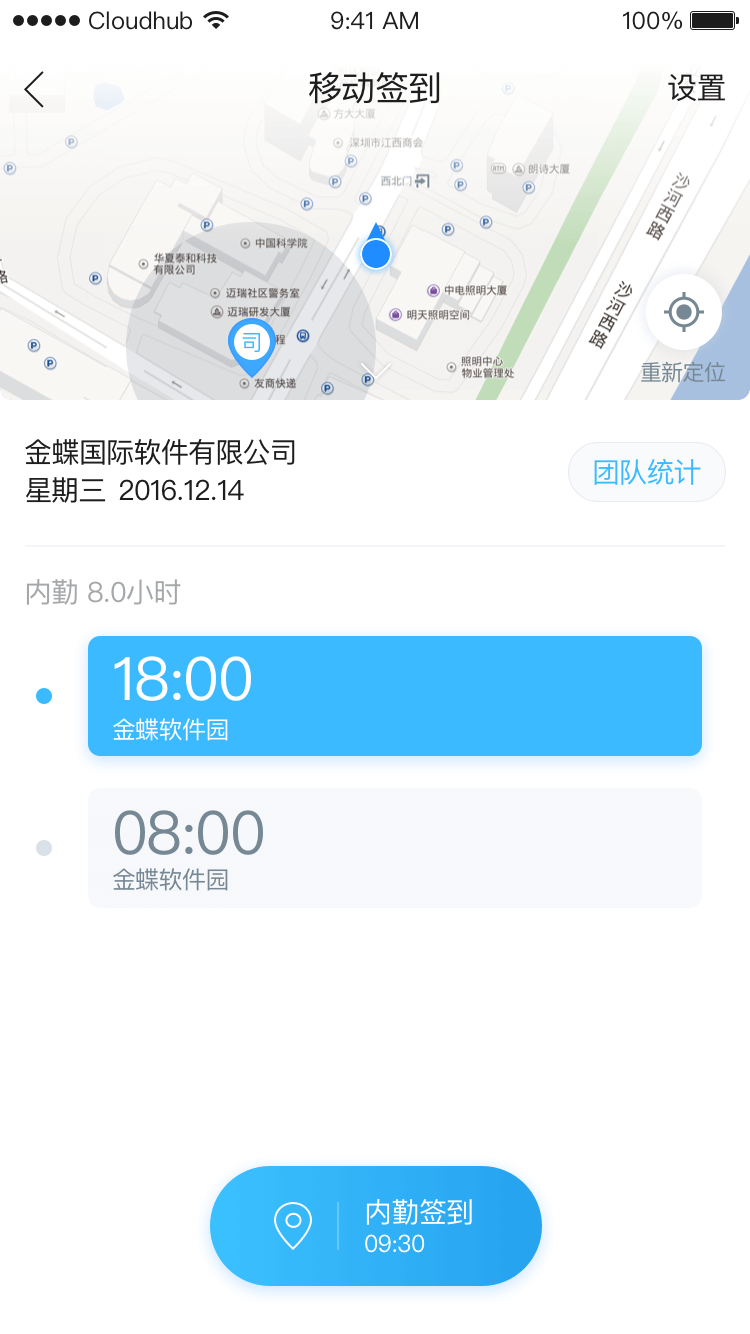Go back using the top-left arrow

coord(35,90)
